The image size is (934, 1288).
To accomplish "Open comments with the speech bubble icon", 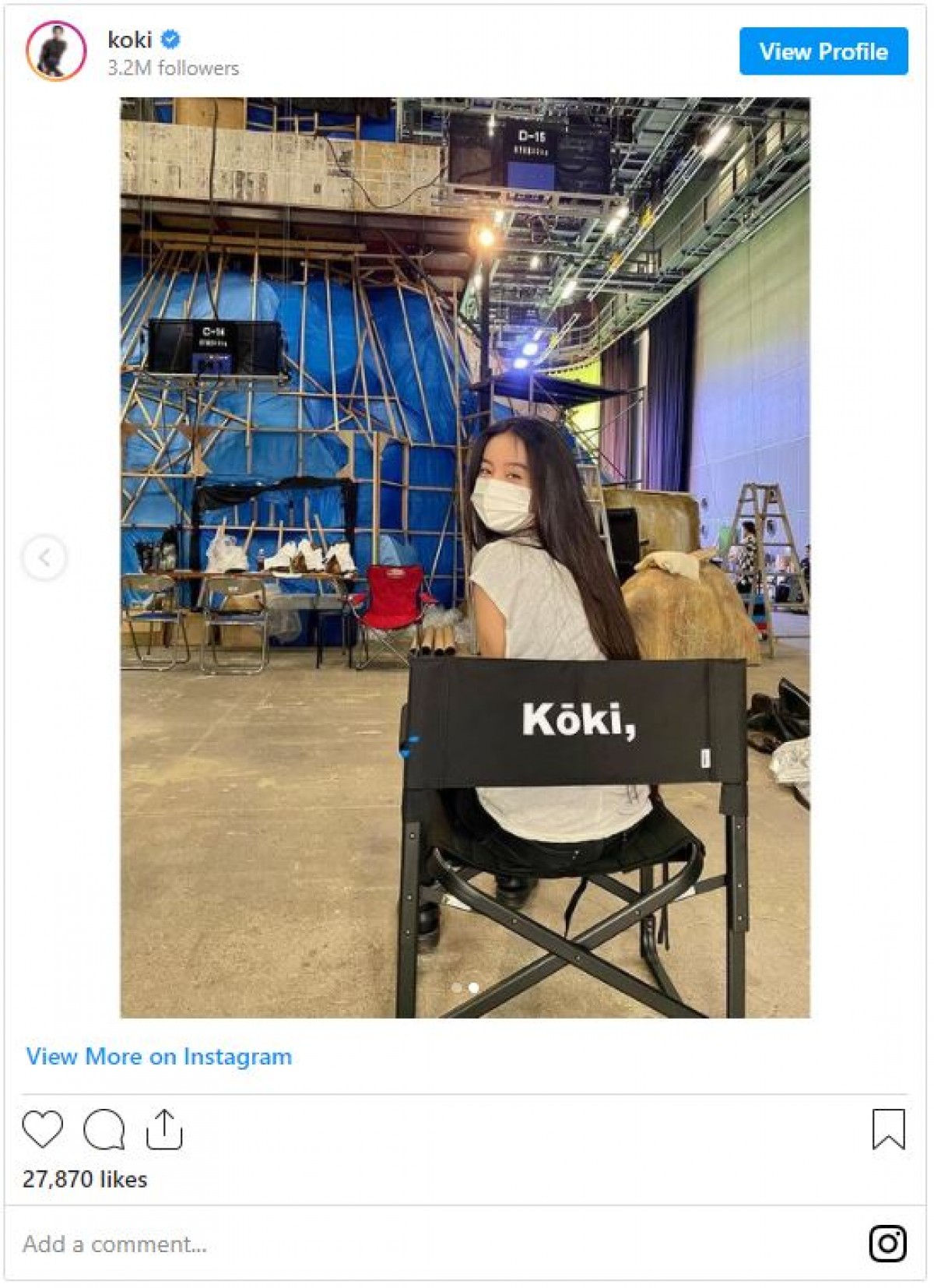I will tap(104, 1129).
